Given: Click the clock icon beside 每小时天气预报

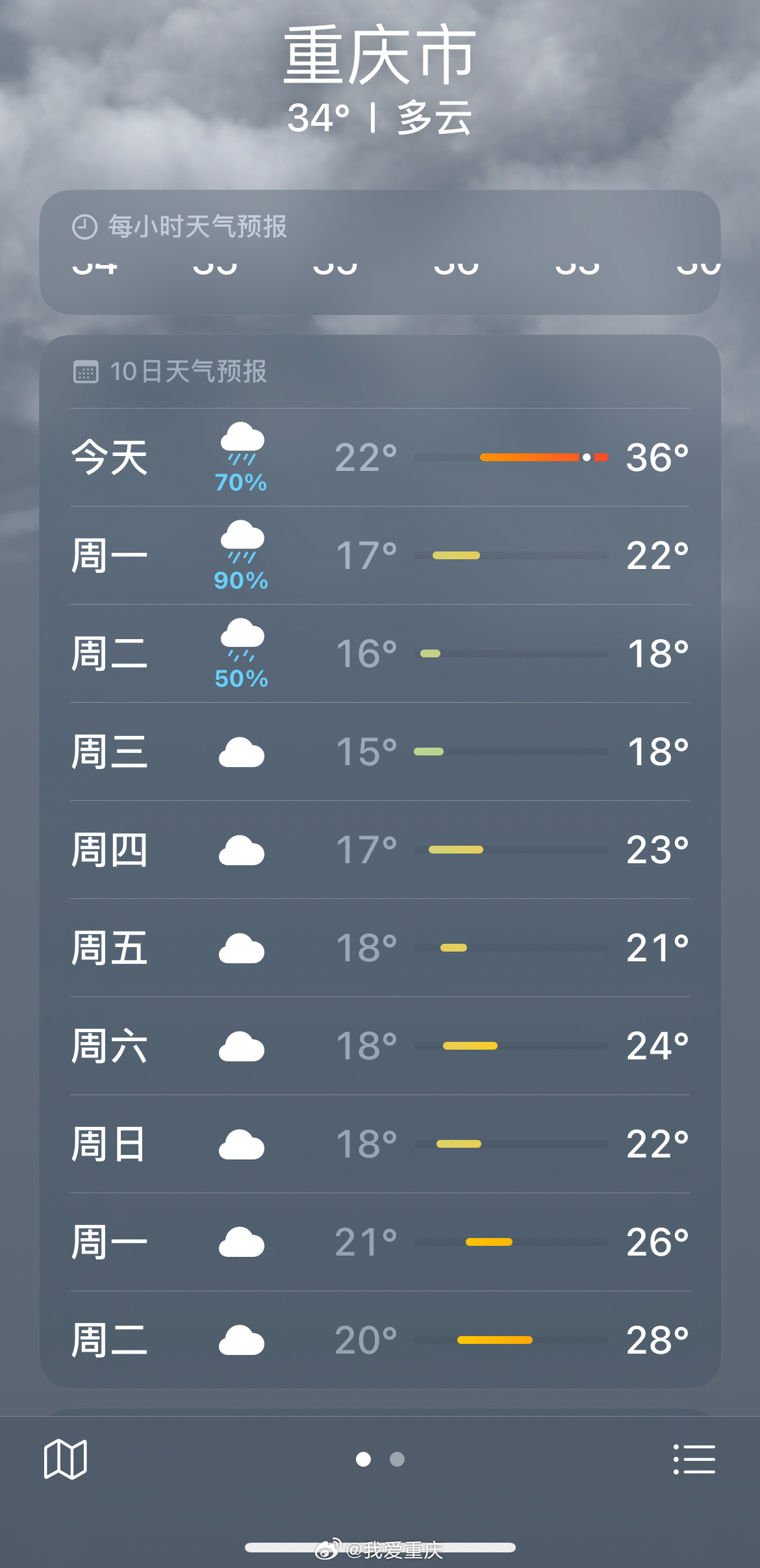Looking at the screenshot, I should (84, 227).
